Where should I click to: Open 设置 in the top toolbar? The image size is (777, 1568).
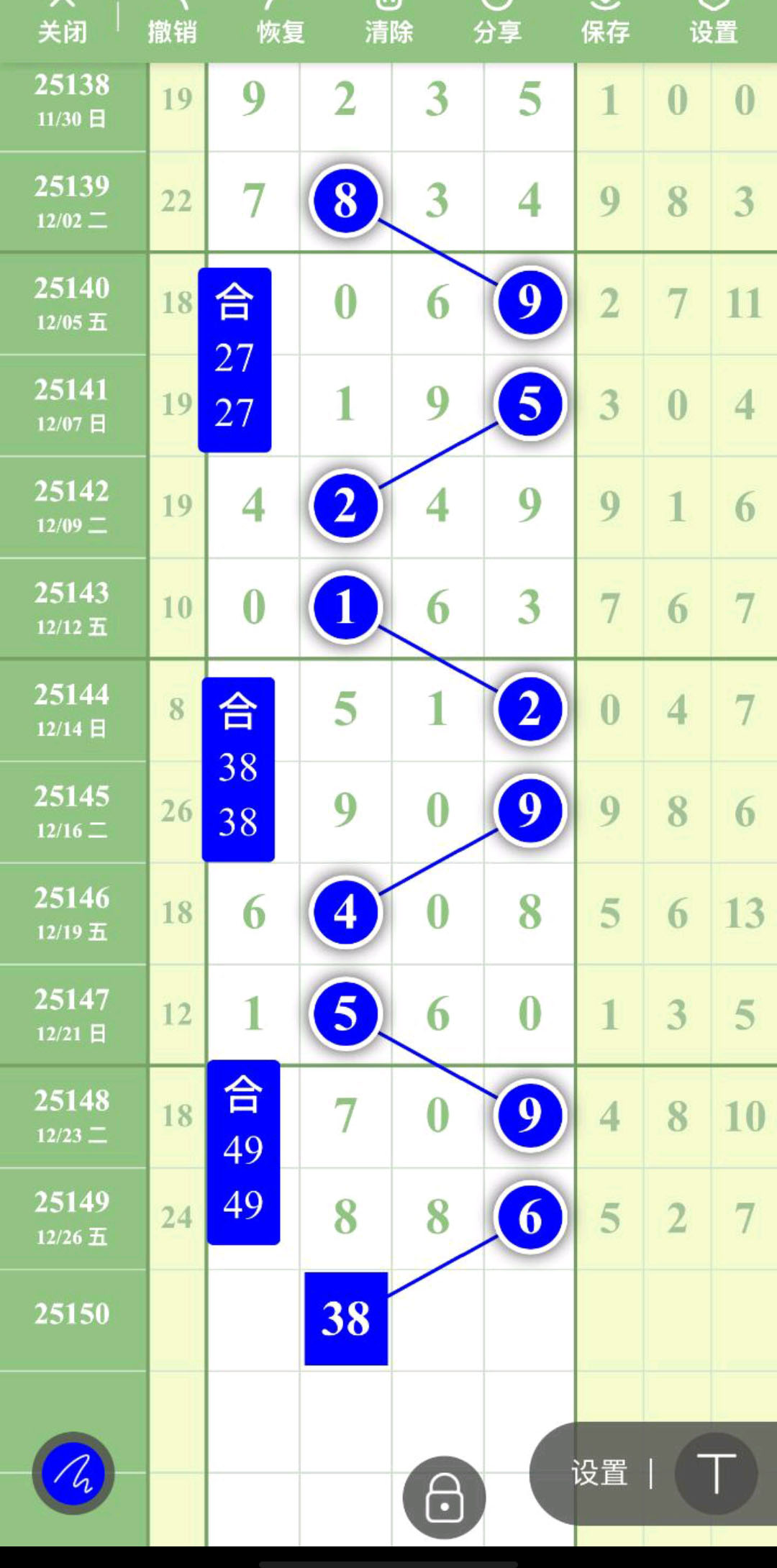point(714,29)
